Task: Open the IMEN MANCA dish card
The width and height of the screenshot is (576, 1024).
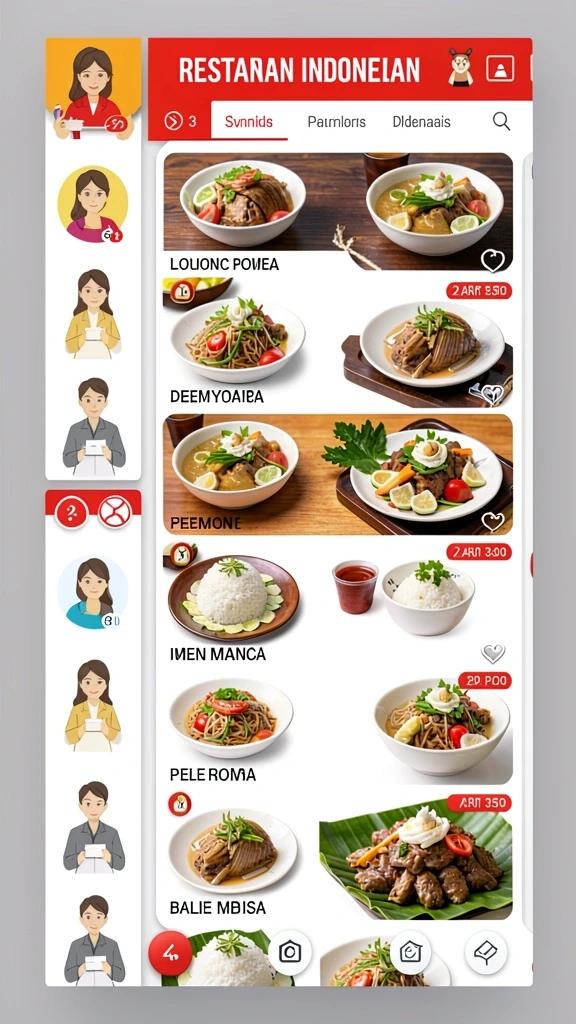Action: click(338, 603)
